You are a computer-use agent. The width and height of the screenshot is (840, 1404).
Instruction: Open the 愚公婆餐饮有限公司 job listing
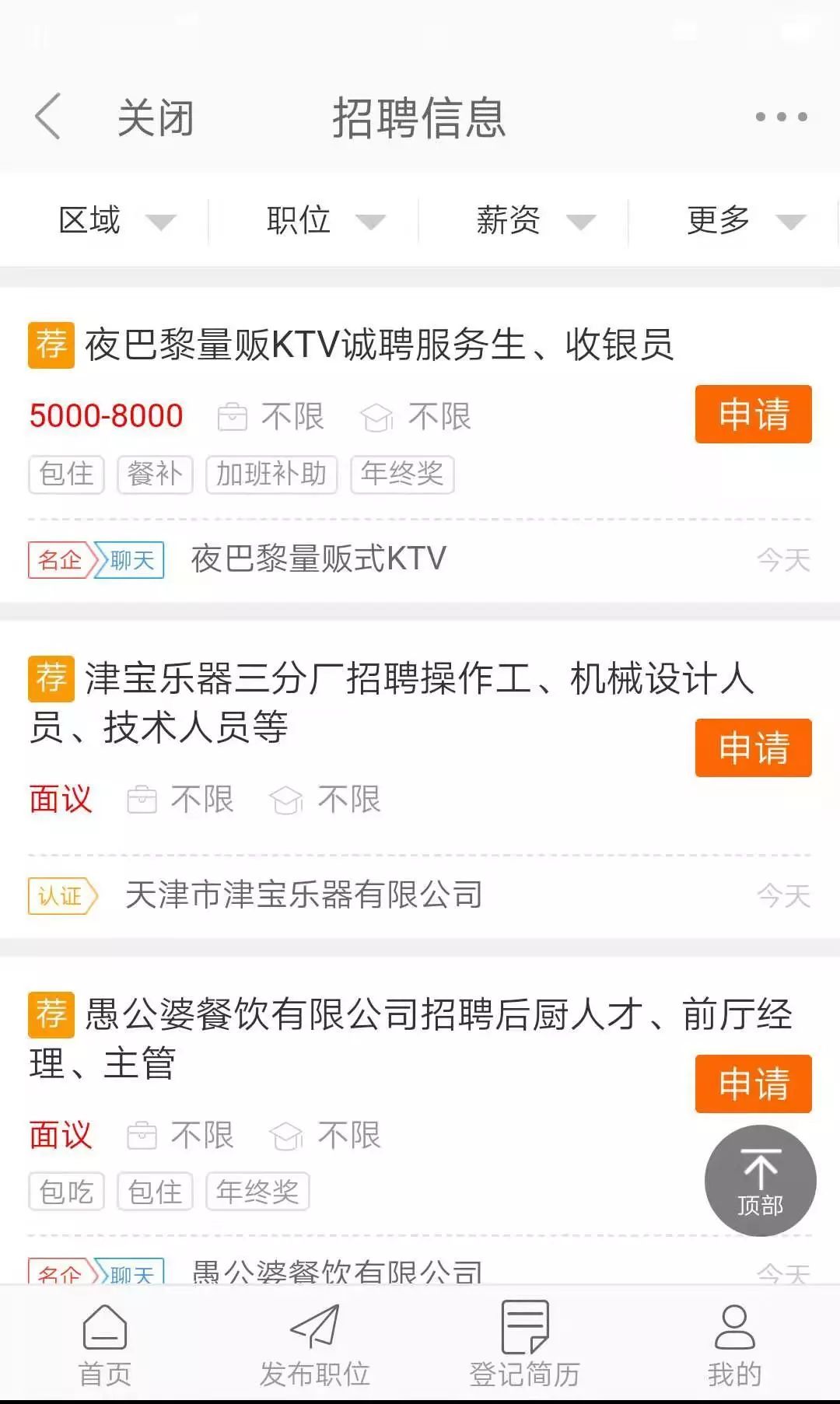(x=411, y=1038)
